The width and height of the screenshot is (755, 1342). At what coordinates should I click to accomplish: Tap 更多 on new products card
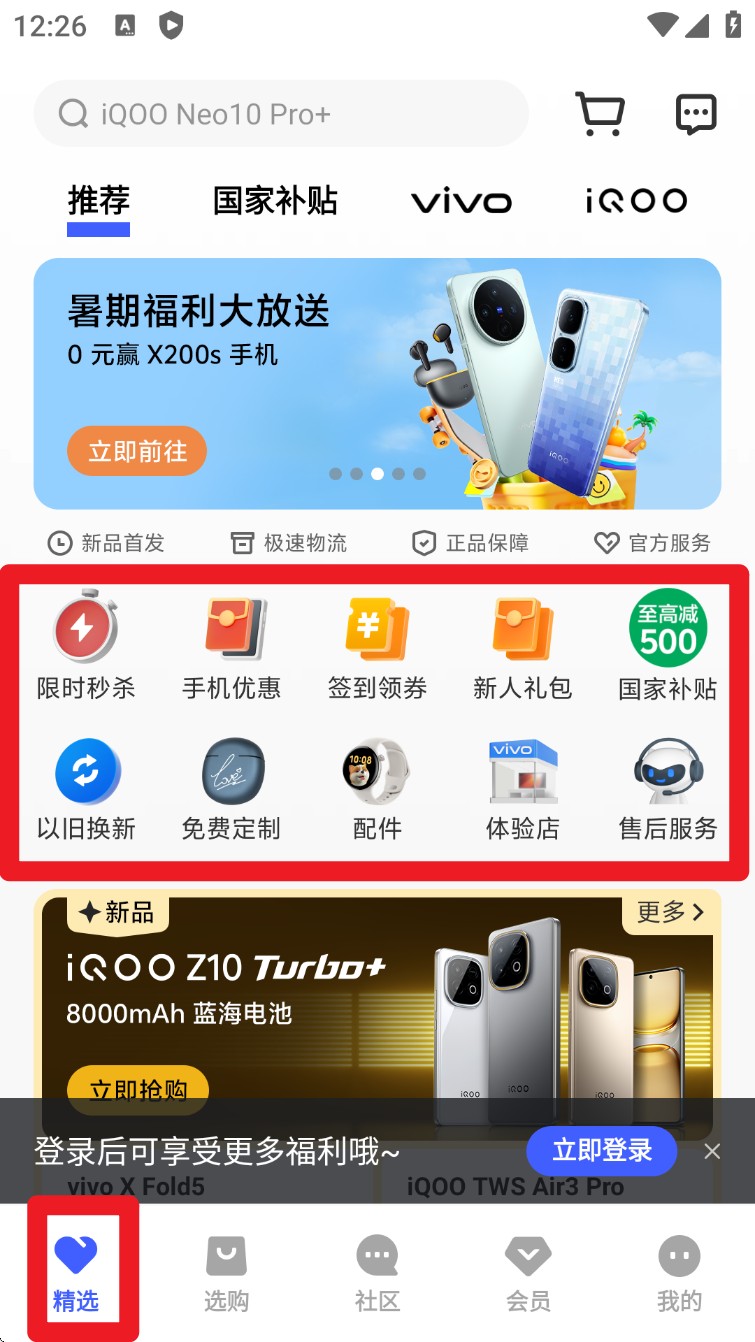(x=670, y=912)
